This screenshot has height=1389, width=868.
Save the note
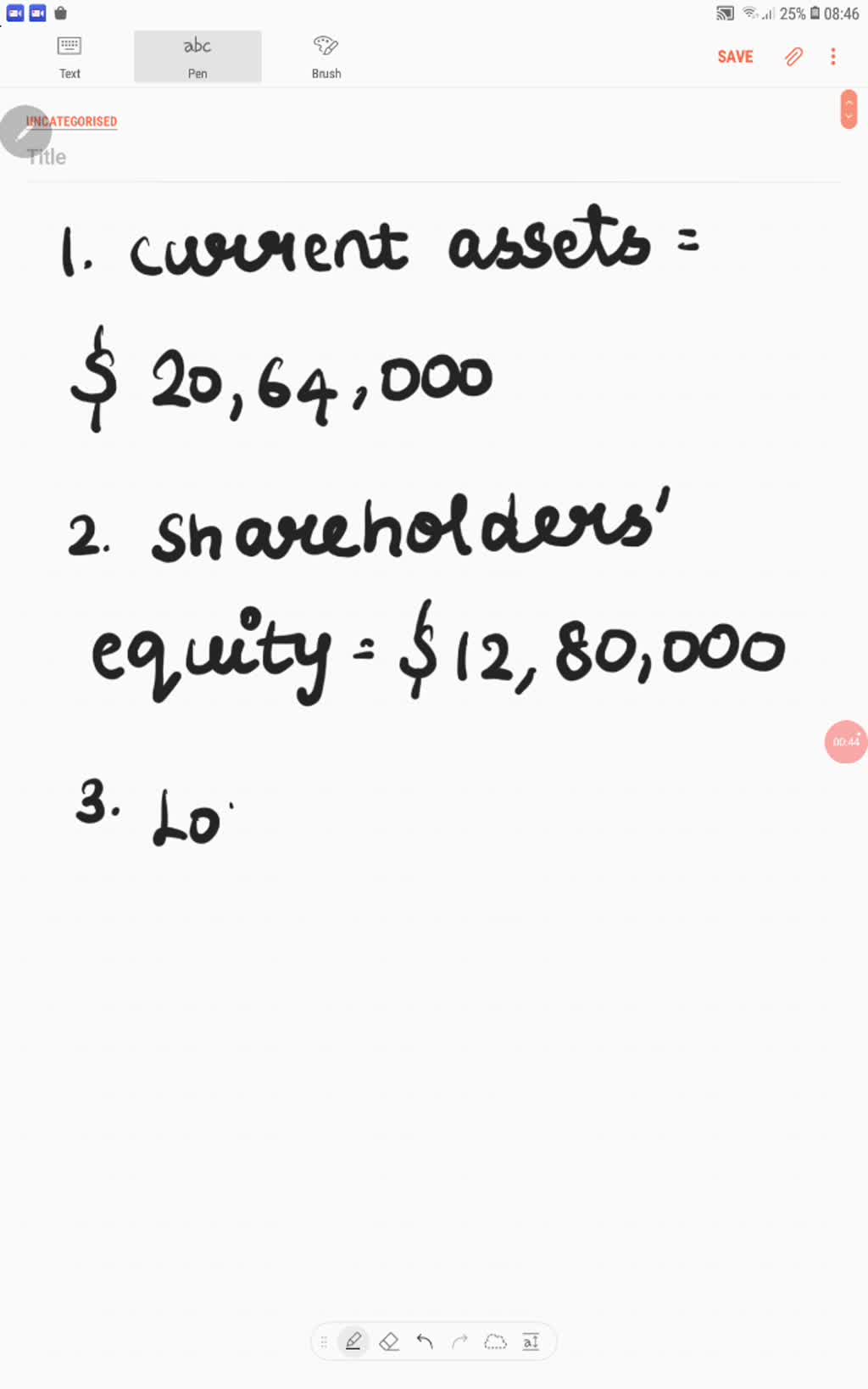[734, 57]
